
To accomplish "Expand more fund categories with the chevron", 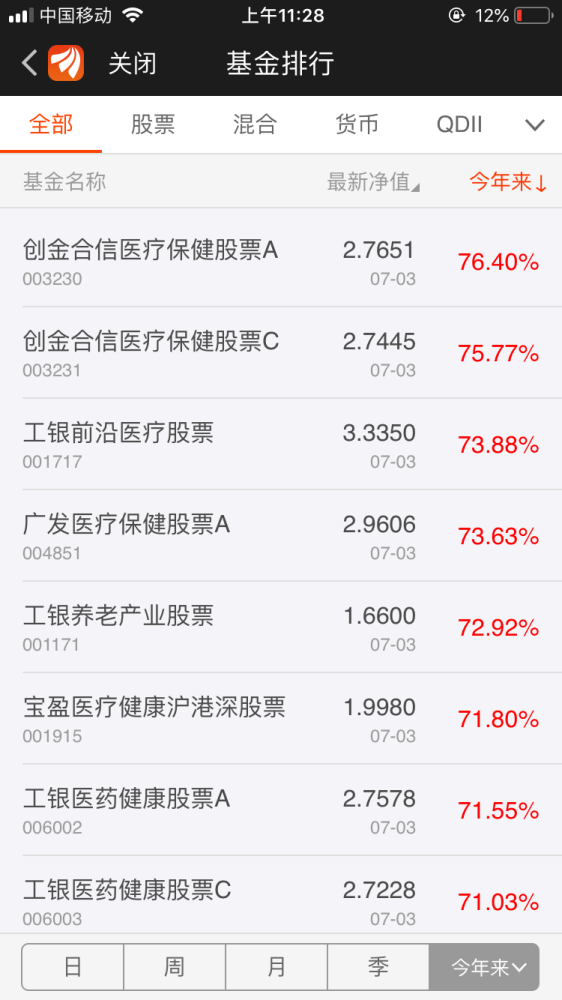I will point(535,125).
